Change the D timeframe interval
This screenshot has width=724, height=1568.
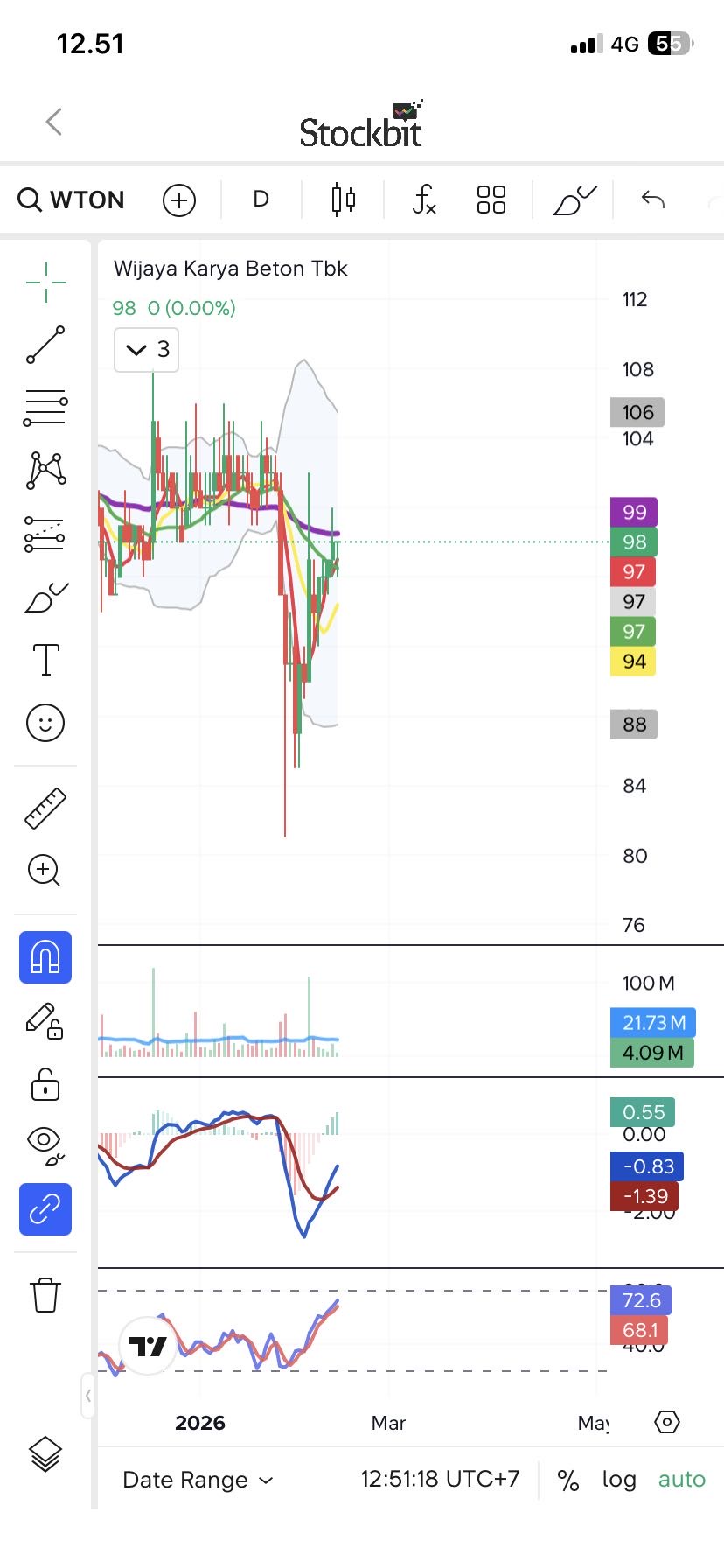[x=261, y=199]
